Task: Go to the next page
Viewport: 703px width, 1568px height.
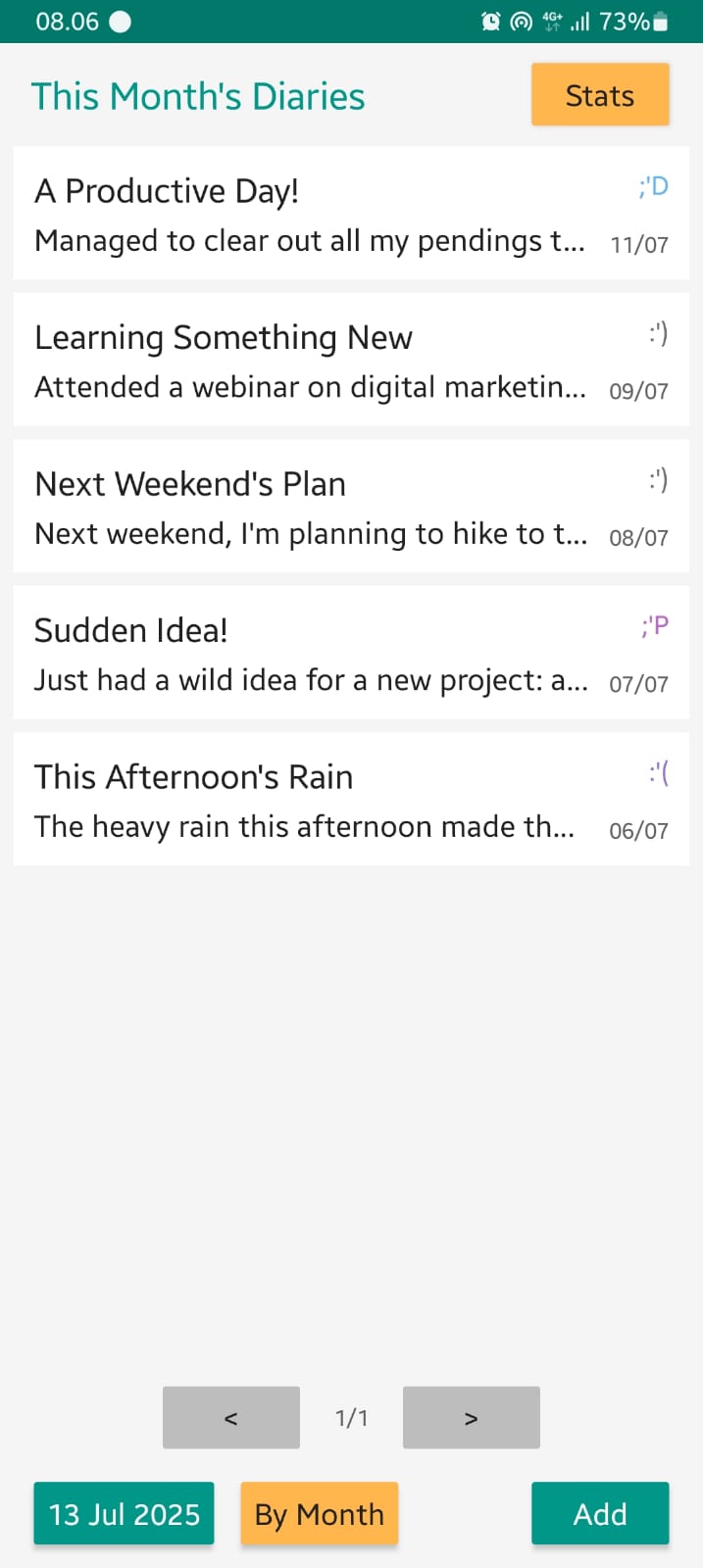Action: coord(472,1417)
